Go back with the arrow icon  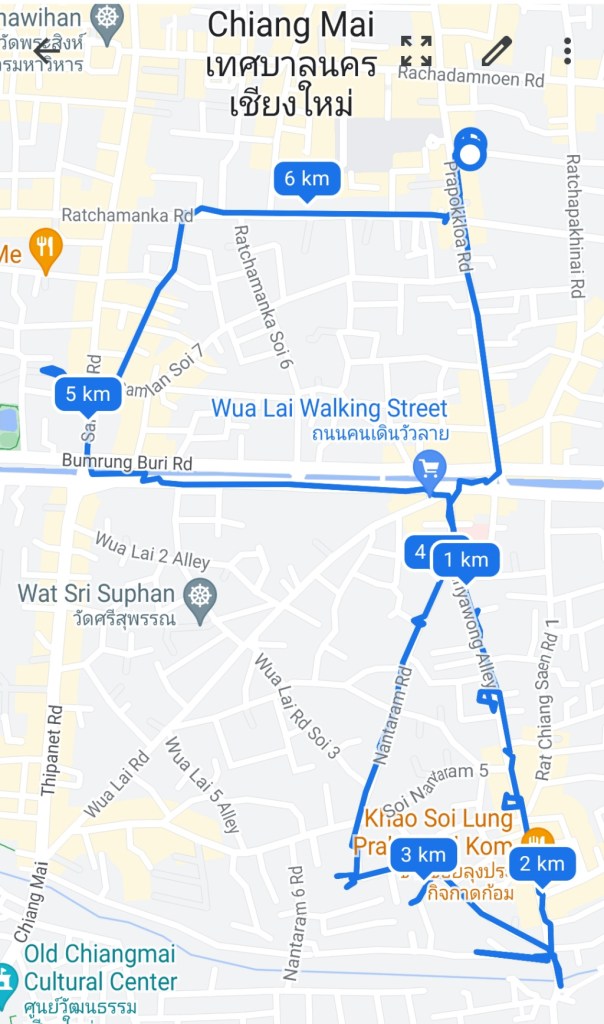point(46,48)
